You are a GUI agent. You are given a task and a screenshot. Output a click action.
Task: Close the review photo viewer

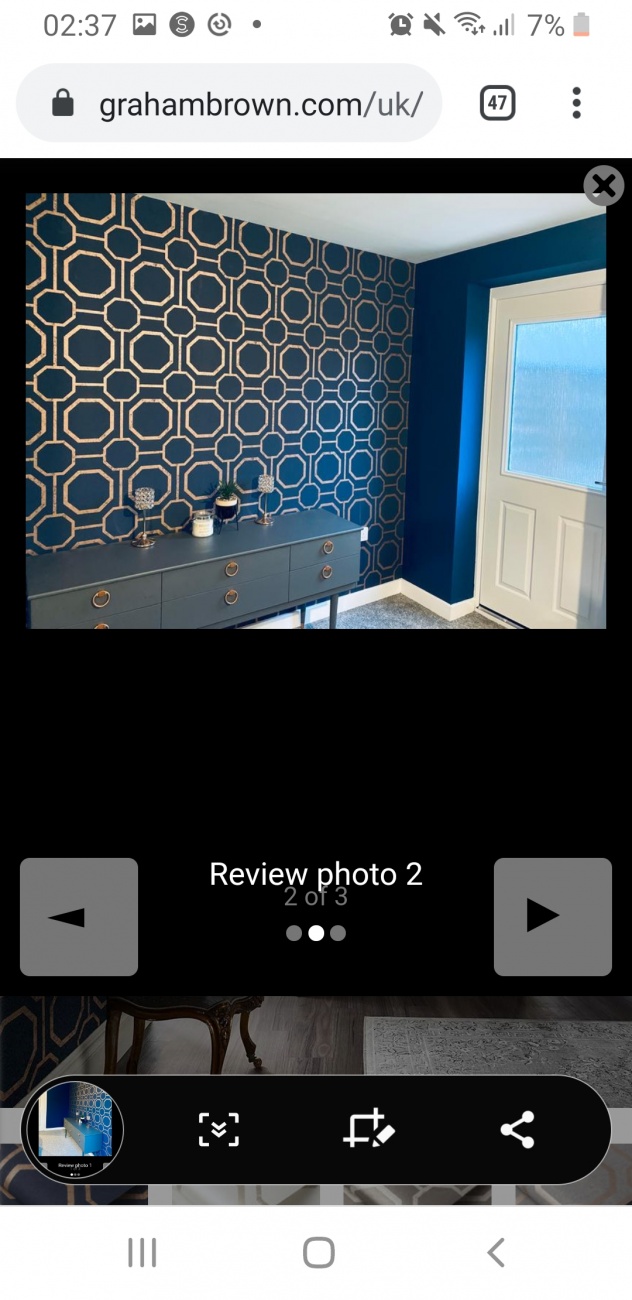(603, 186)
